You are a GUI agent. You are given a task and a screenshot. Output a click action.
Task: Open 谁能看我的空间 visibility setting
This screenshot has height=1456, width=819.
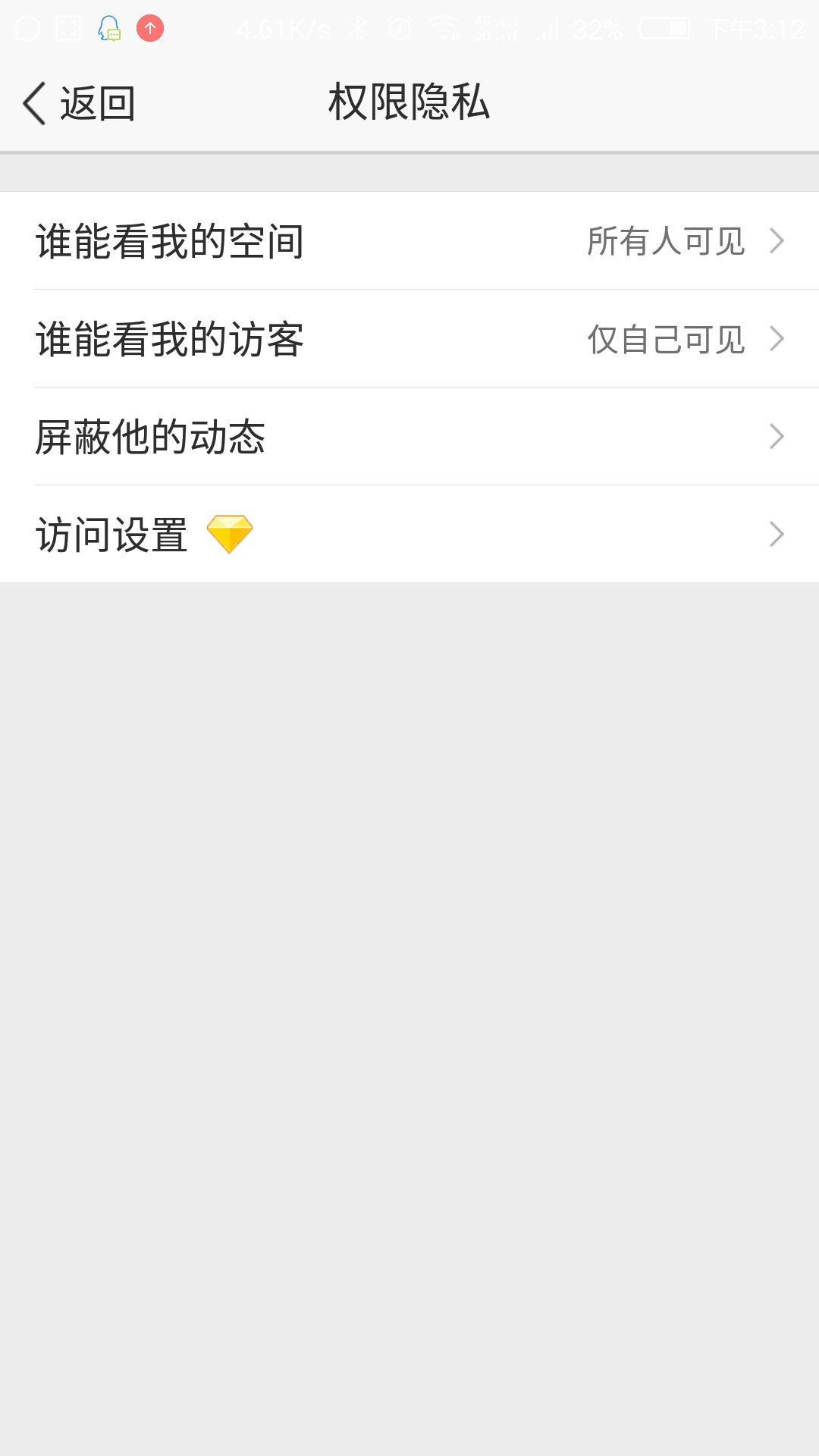click(x=409, y=241)
